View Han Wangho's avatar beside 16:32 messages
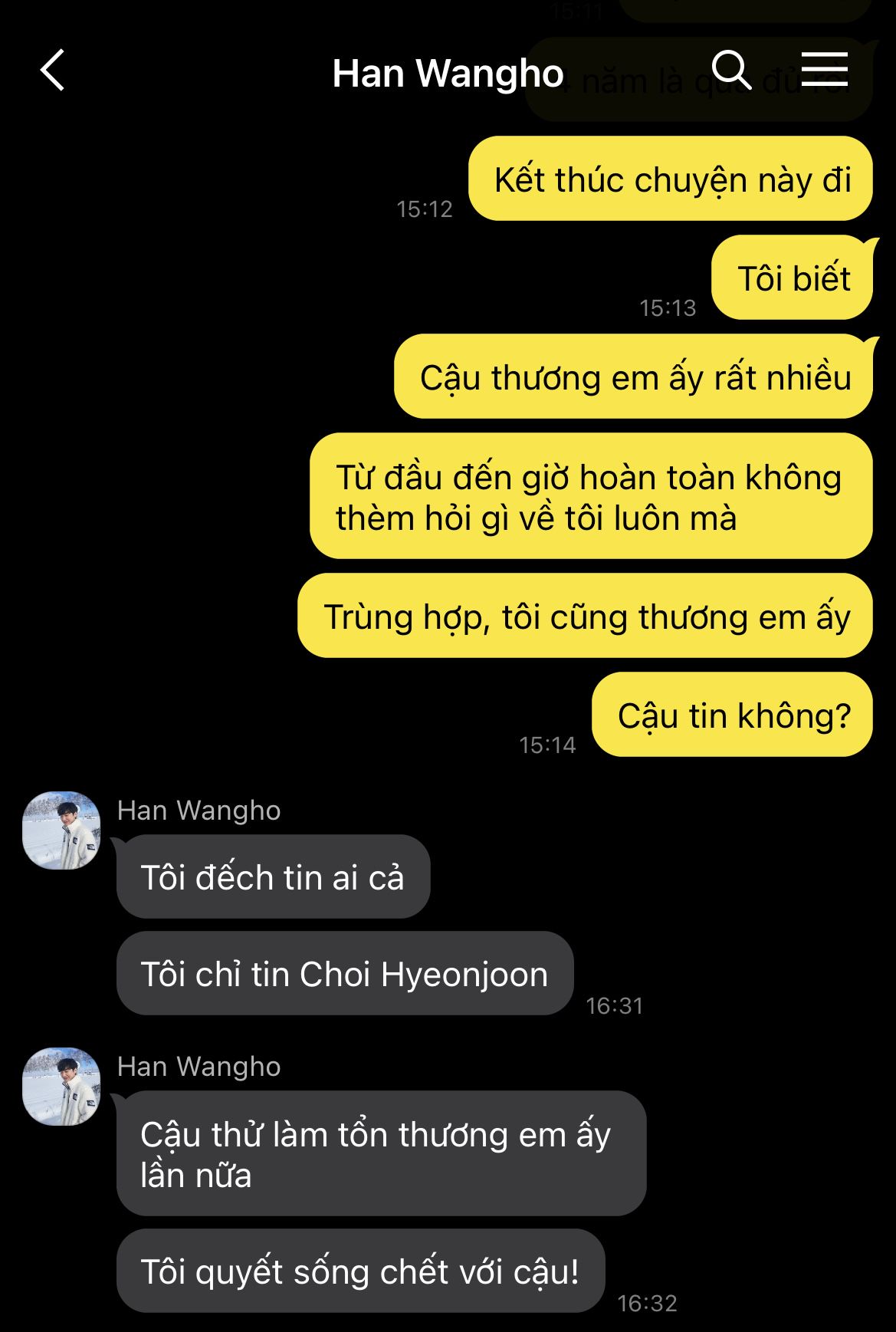The width and height of the screenshot is (896, 1332). tap(61, 1087)
